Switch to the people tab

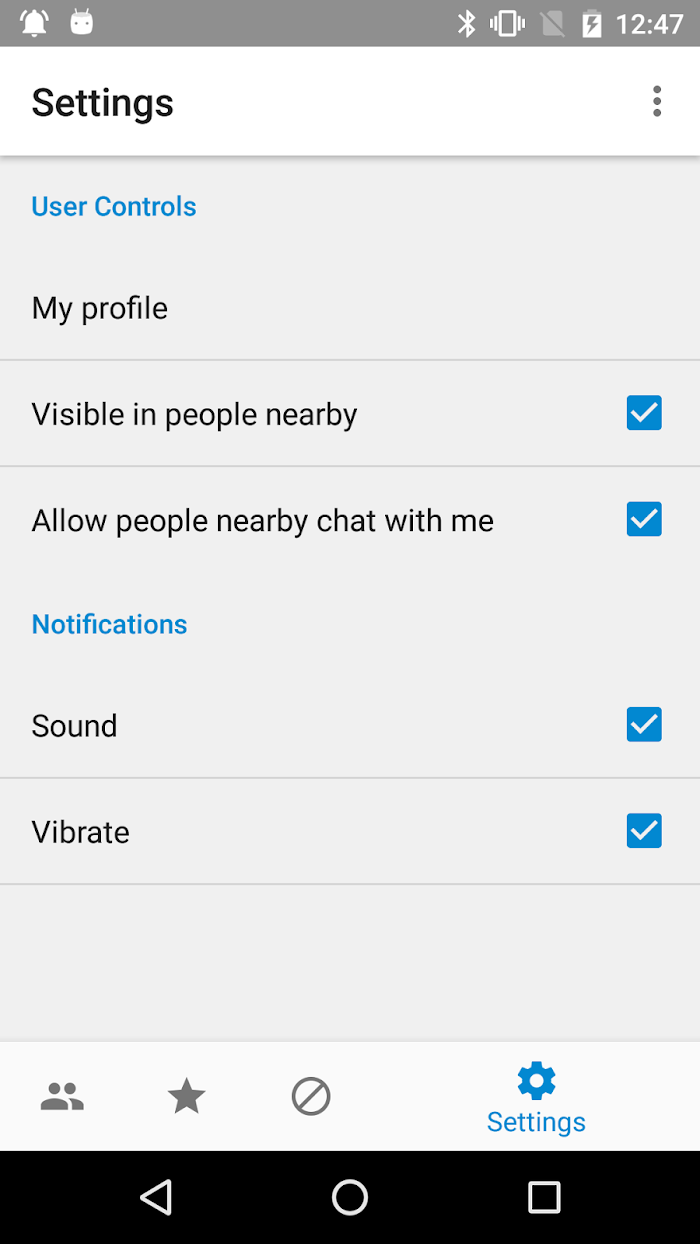(62, 1097)
